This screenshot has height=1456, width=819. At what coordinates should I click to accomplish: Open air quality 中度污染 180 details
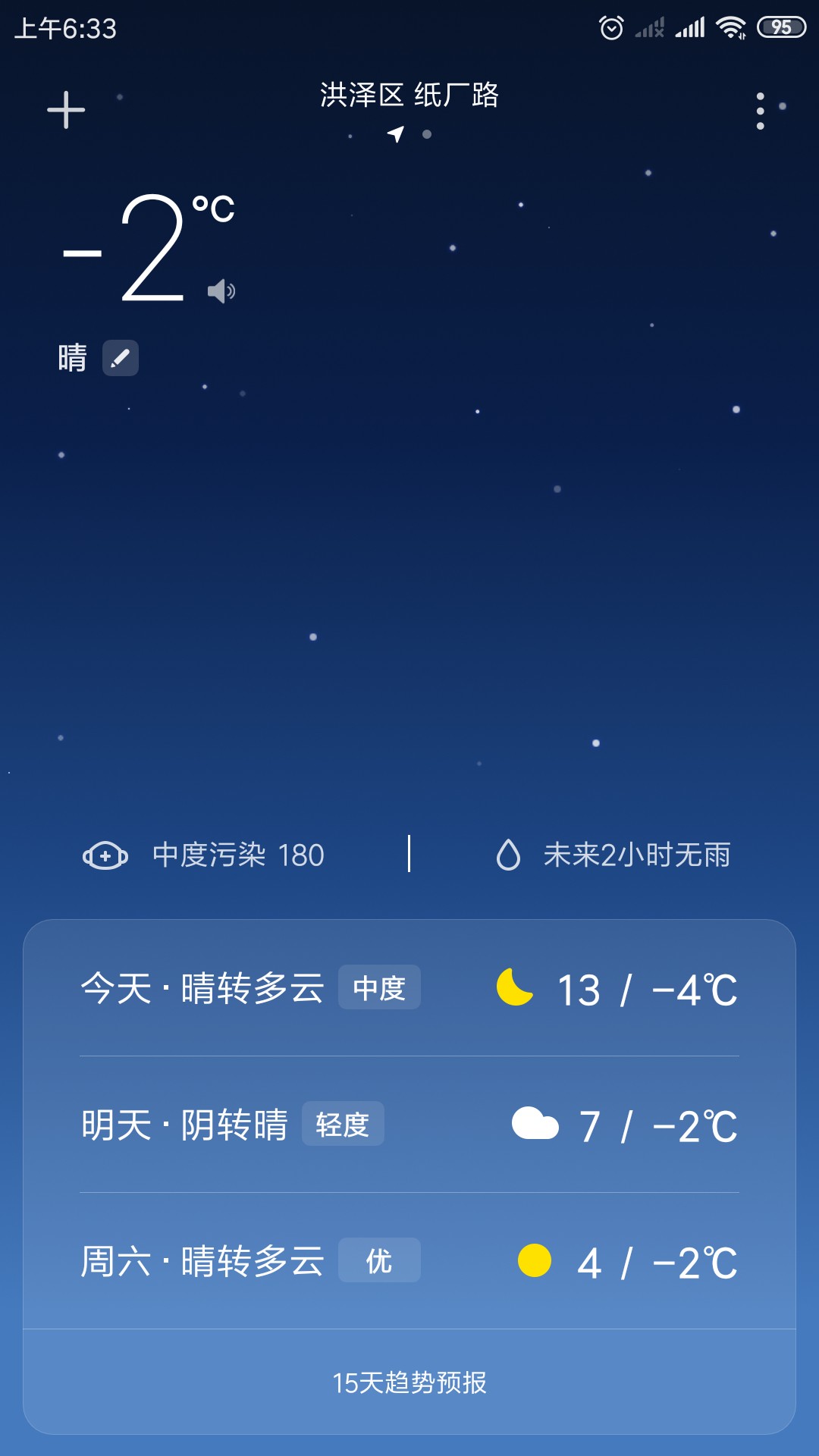point(203,855)
